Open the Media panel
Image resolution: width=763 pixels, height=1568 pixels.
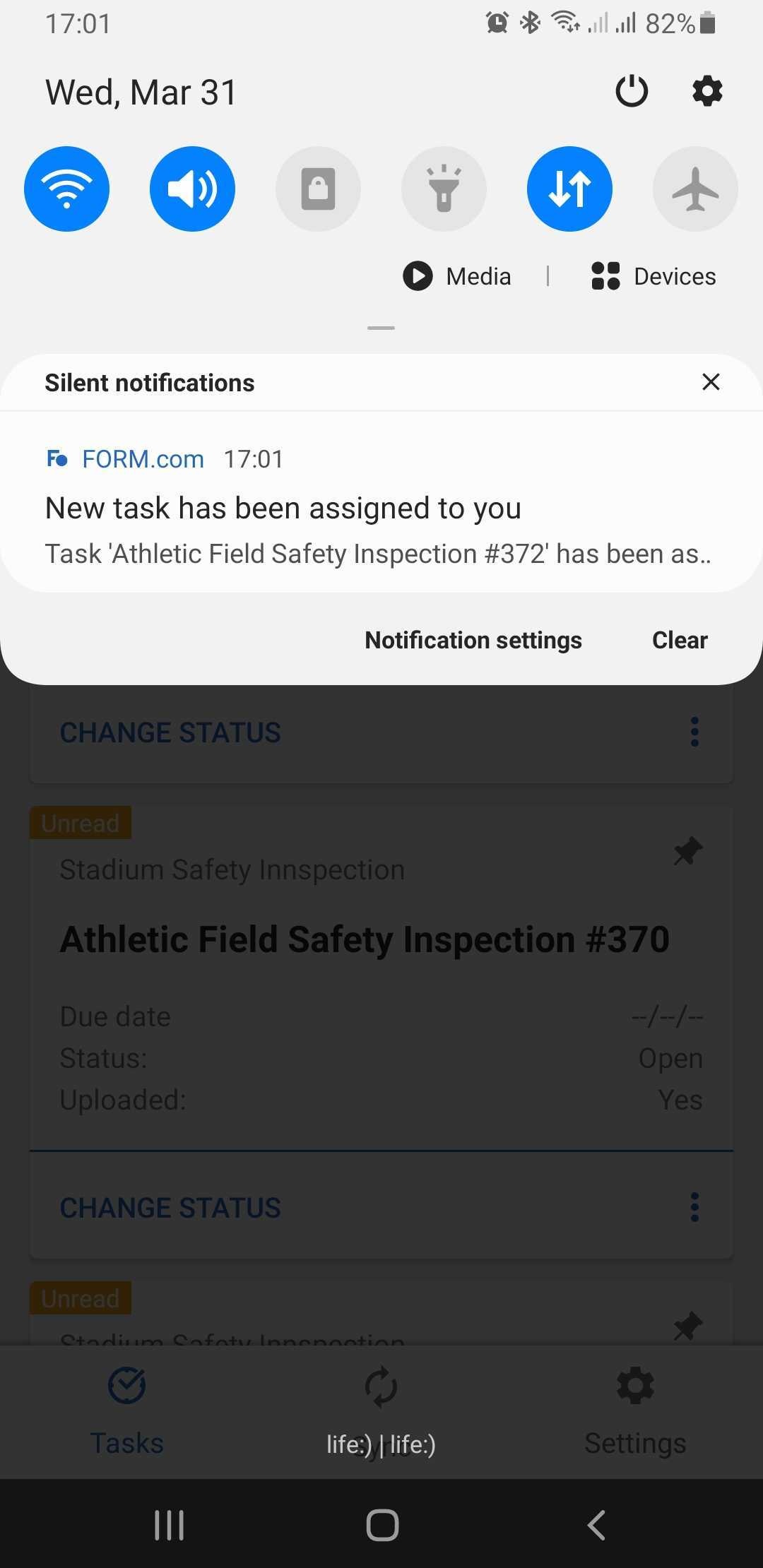pos(458,276)
